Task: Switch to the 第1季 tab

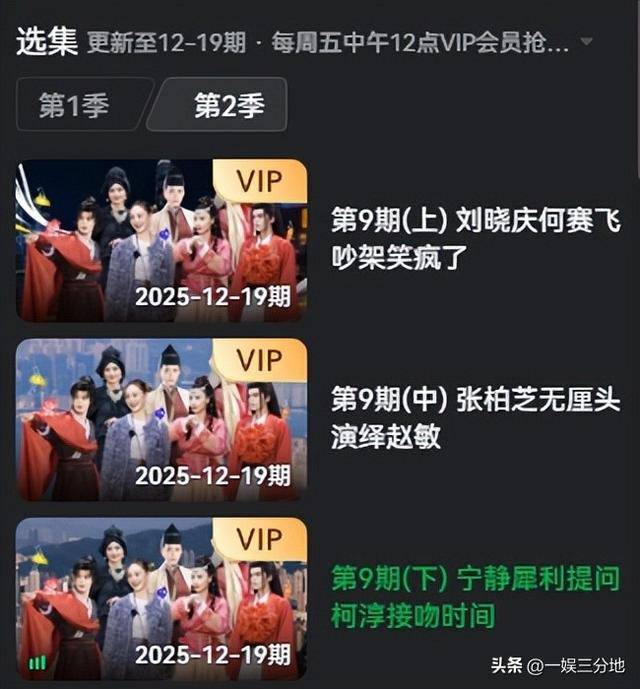Action: [x=75, y=106]
